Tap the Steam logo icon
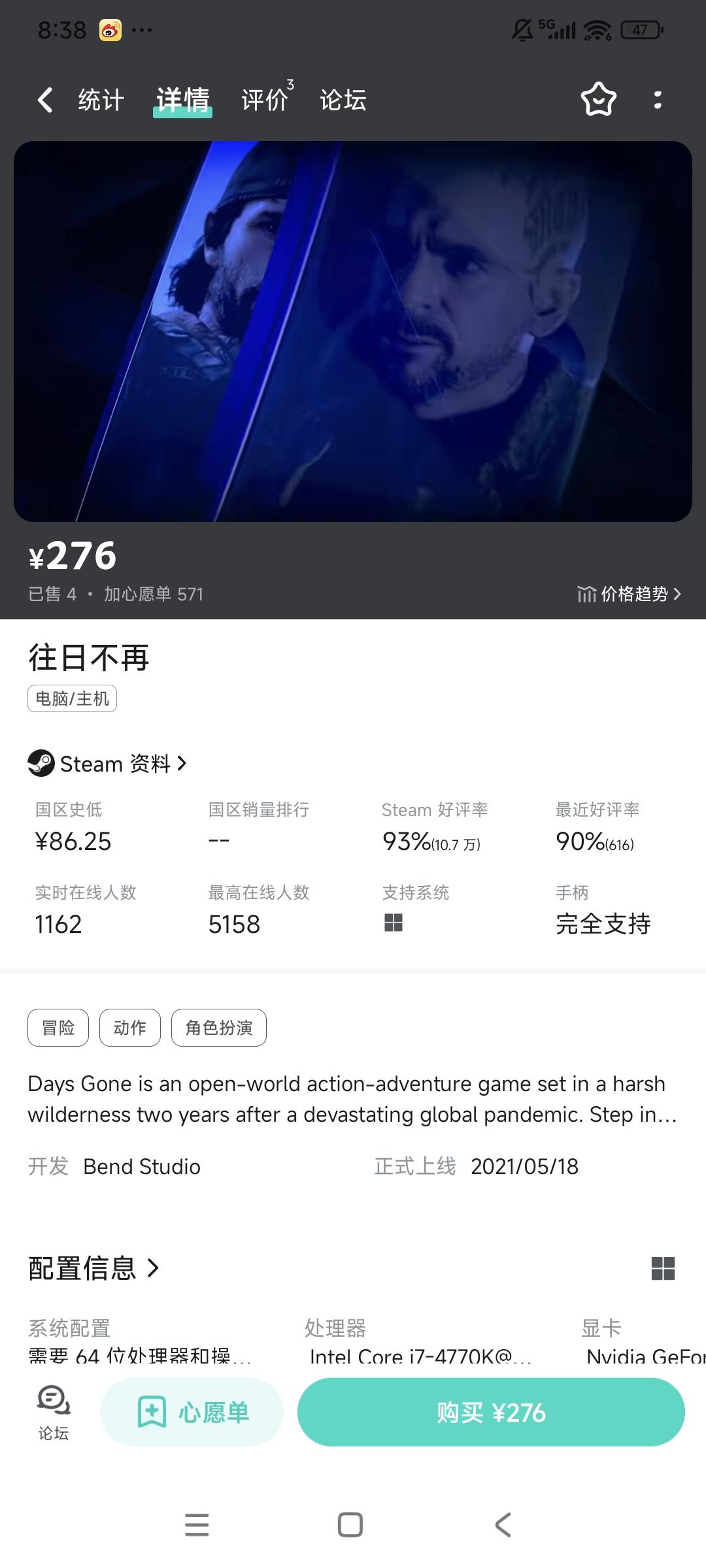The width and height of the screenshot is (706, 1568). click(41, 763)
